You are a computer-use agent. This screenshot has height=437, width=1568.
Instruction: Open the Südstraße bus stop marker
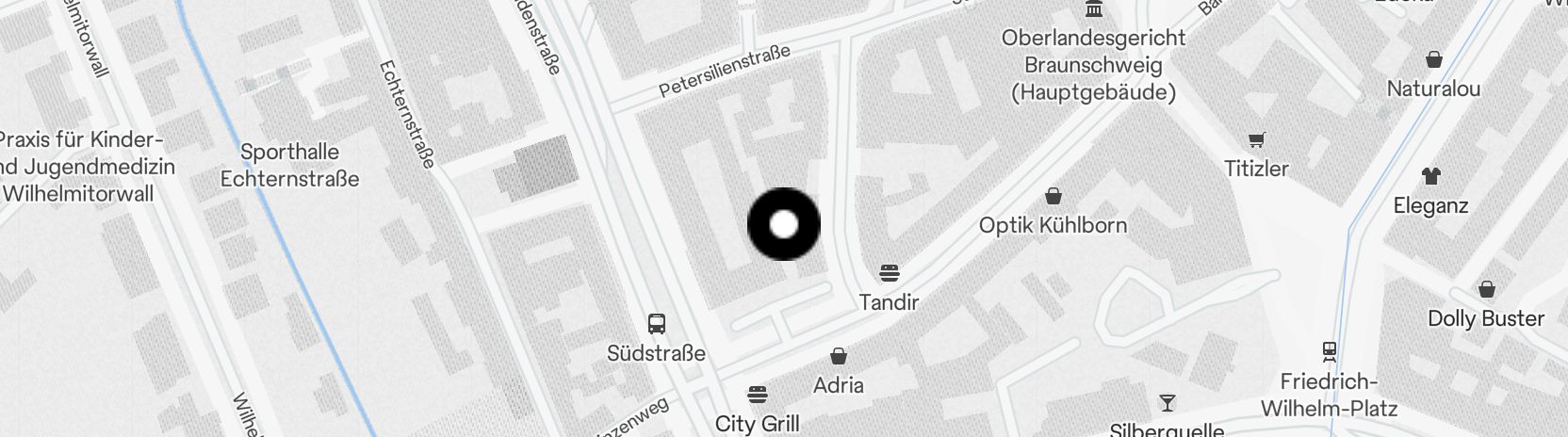point(657,325)
